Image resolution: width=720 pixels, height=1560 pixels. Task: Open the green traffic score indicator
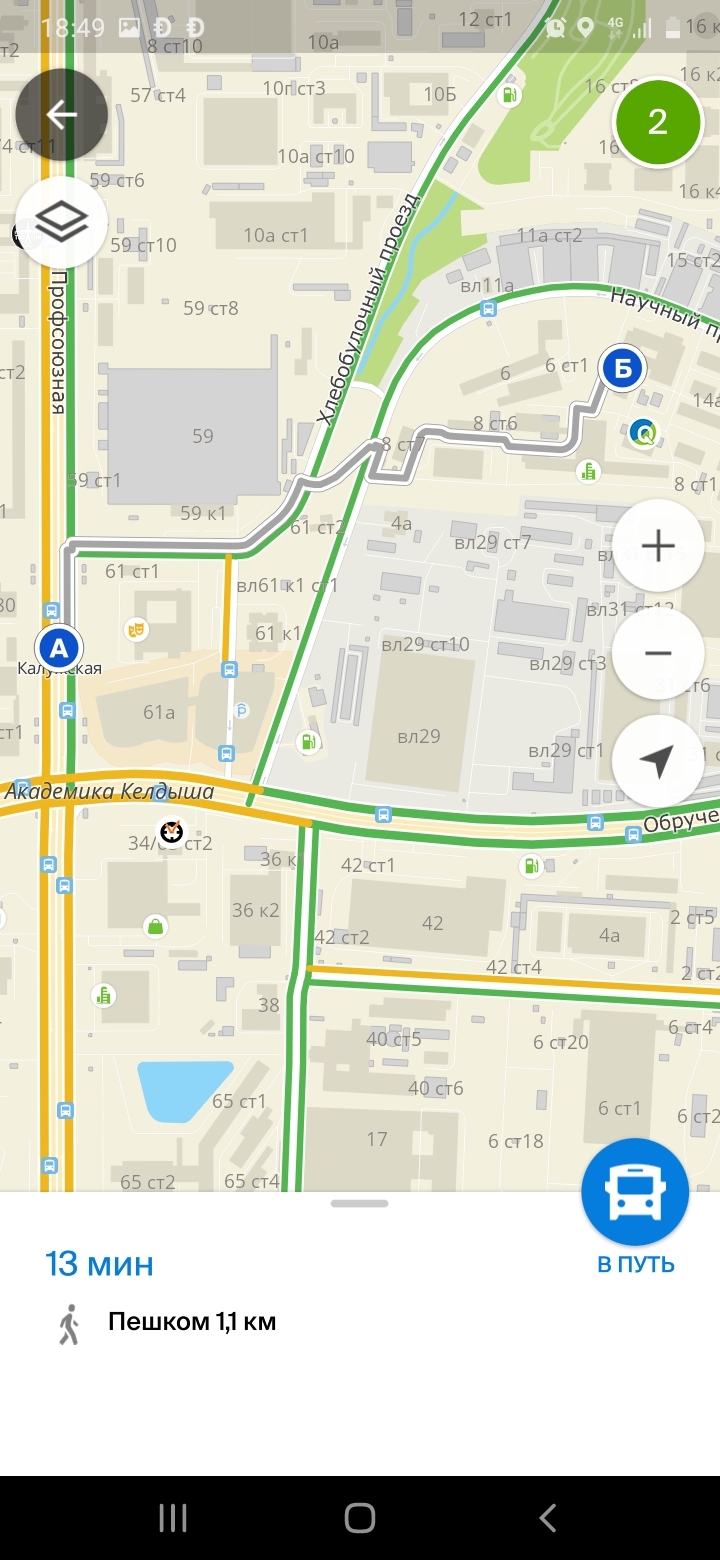point(657,122)
